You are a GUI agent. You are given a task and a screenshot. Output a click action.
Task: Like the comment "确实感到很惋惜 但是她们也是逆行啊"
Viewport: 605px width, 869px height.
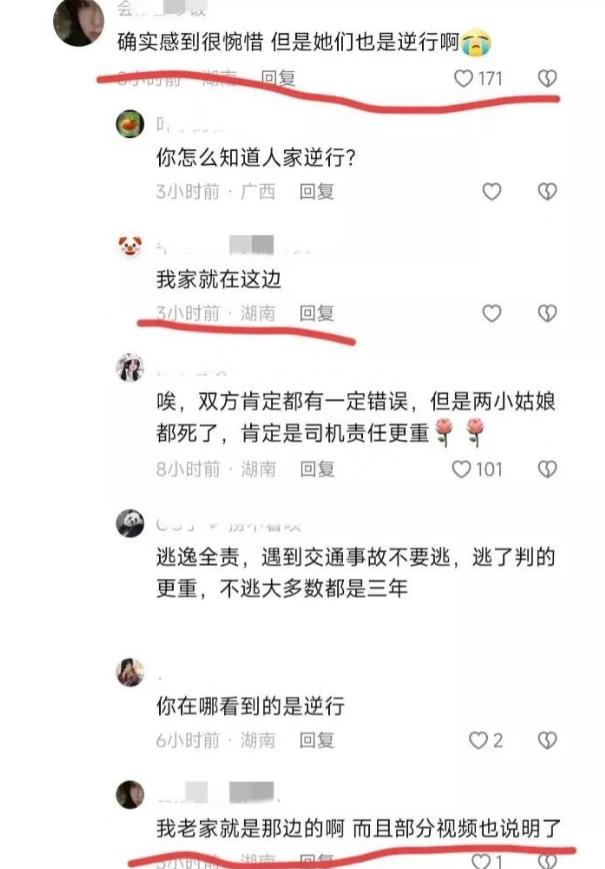(x=464, y=78)
